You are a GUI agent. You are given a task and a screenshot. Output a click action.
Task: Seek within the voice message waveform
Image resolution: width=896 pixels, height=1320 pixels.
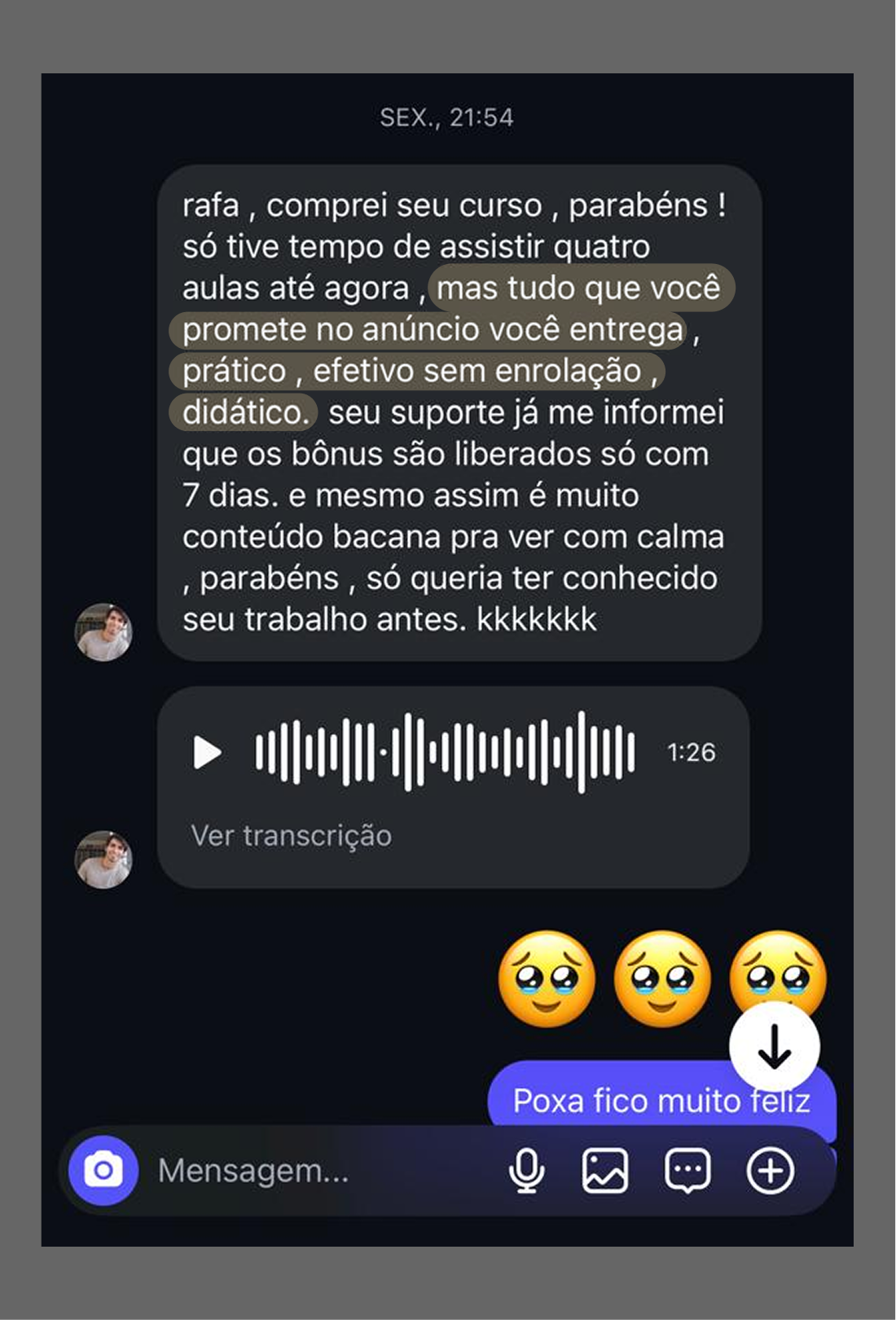[444, 750]
